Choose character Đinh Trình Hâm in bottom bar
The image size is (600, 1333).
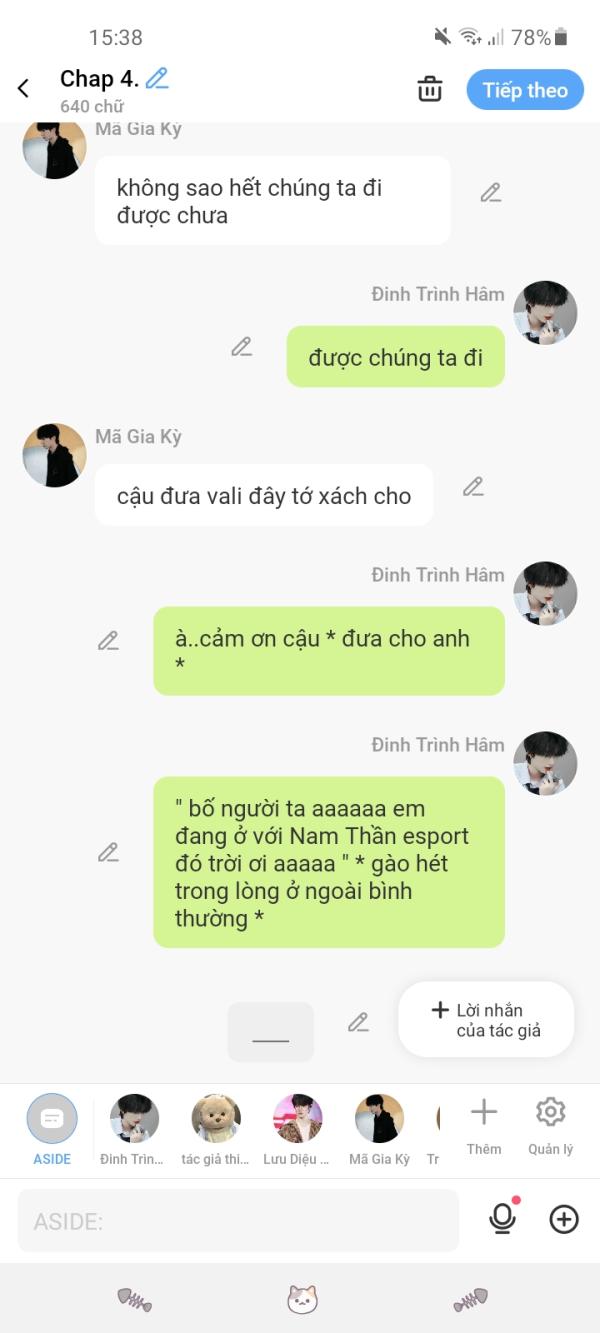click(134, 1130)
